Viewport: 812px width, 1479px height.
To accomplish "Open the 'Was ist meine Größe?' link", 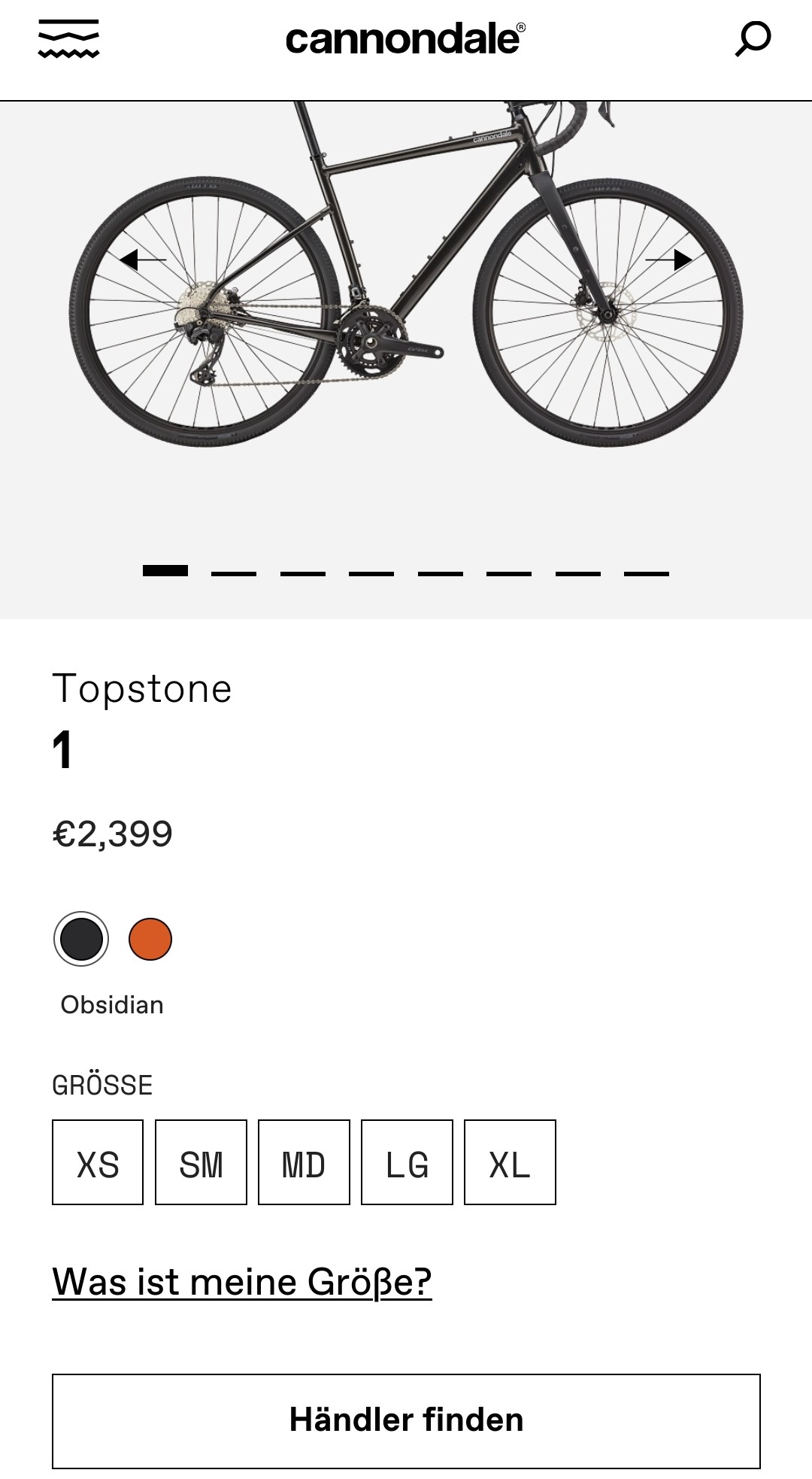I will coord(242,1281).
